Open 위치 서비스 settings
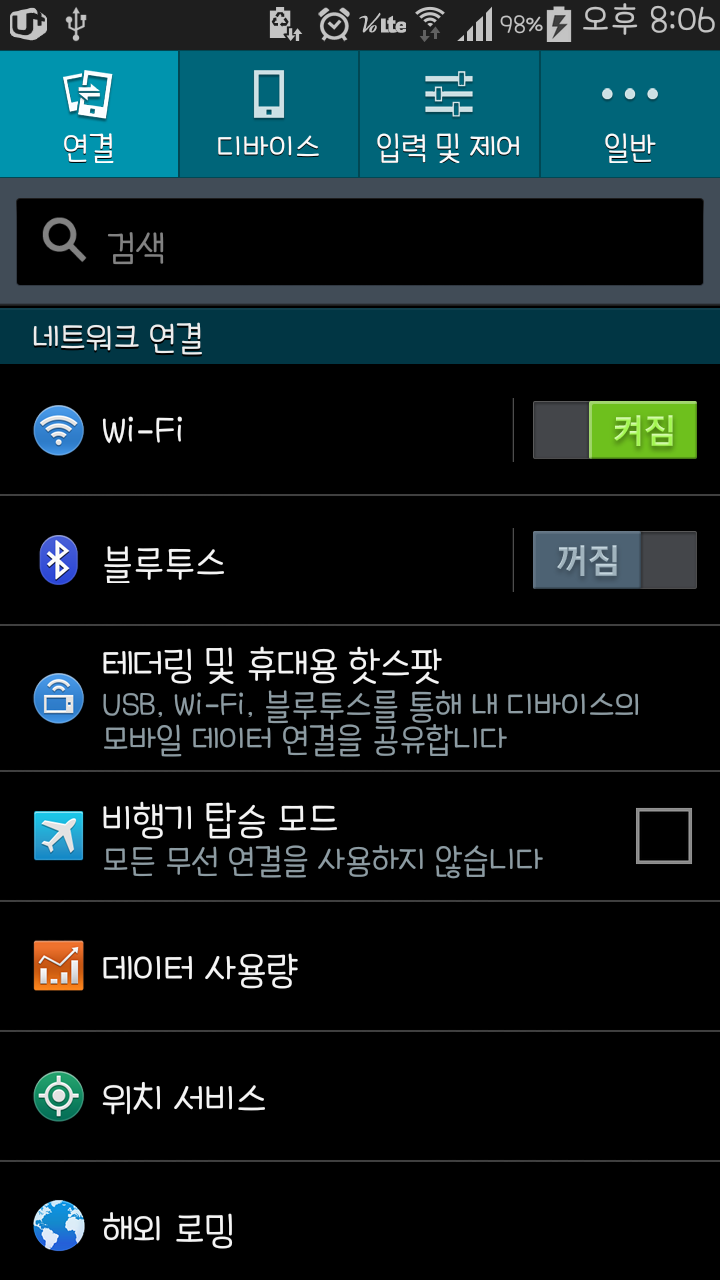 360,1098
